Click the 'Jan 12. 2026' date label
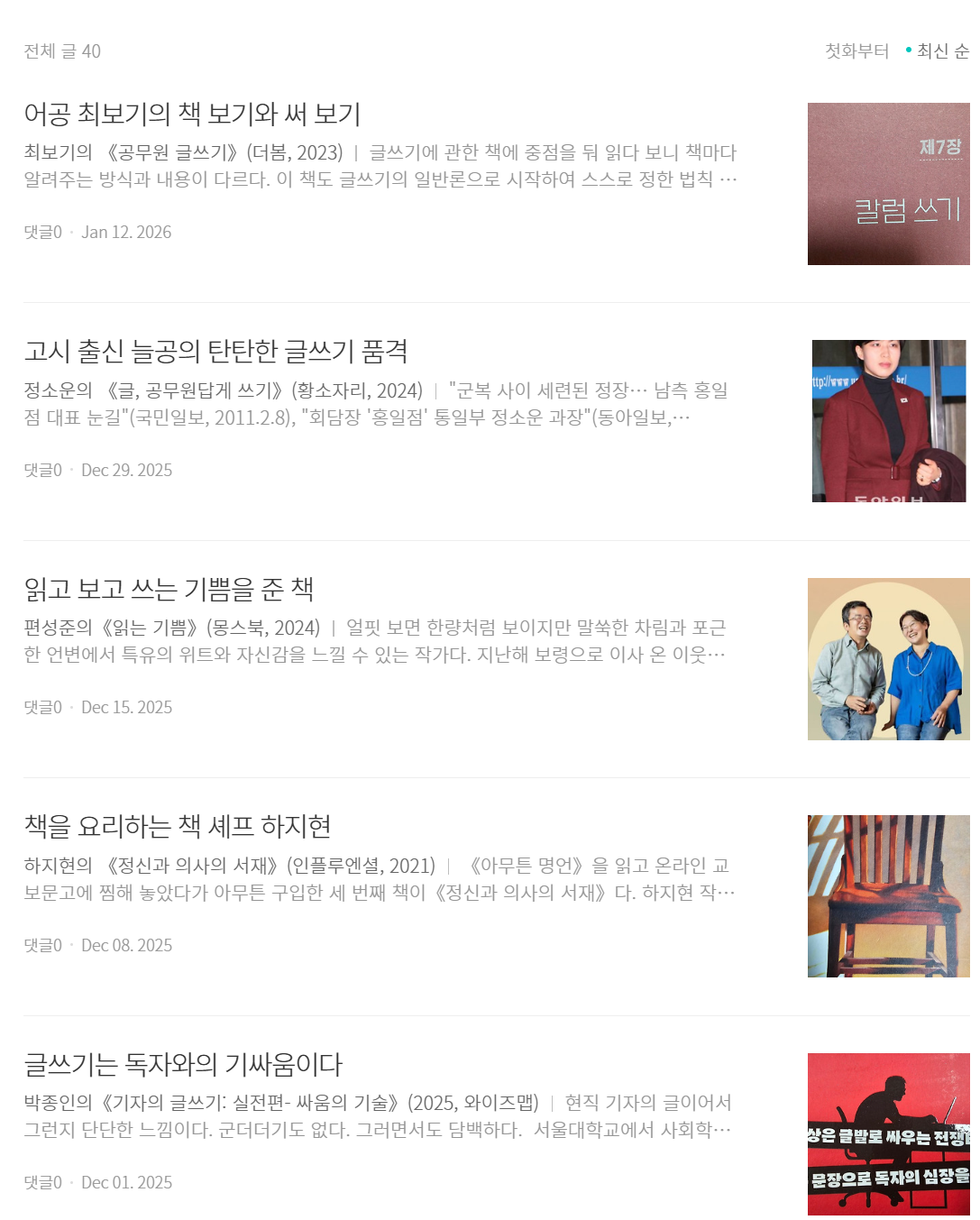The image size is (980, 1220). tap(125, 232)
